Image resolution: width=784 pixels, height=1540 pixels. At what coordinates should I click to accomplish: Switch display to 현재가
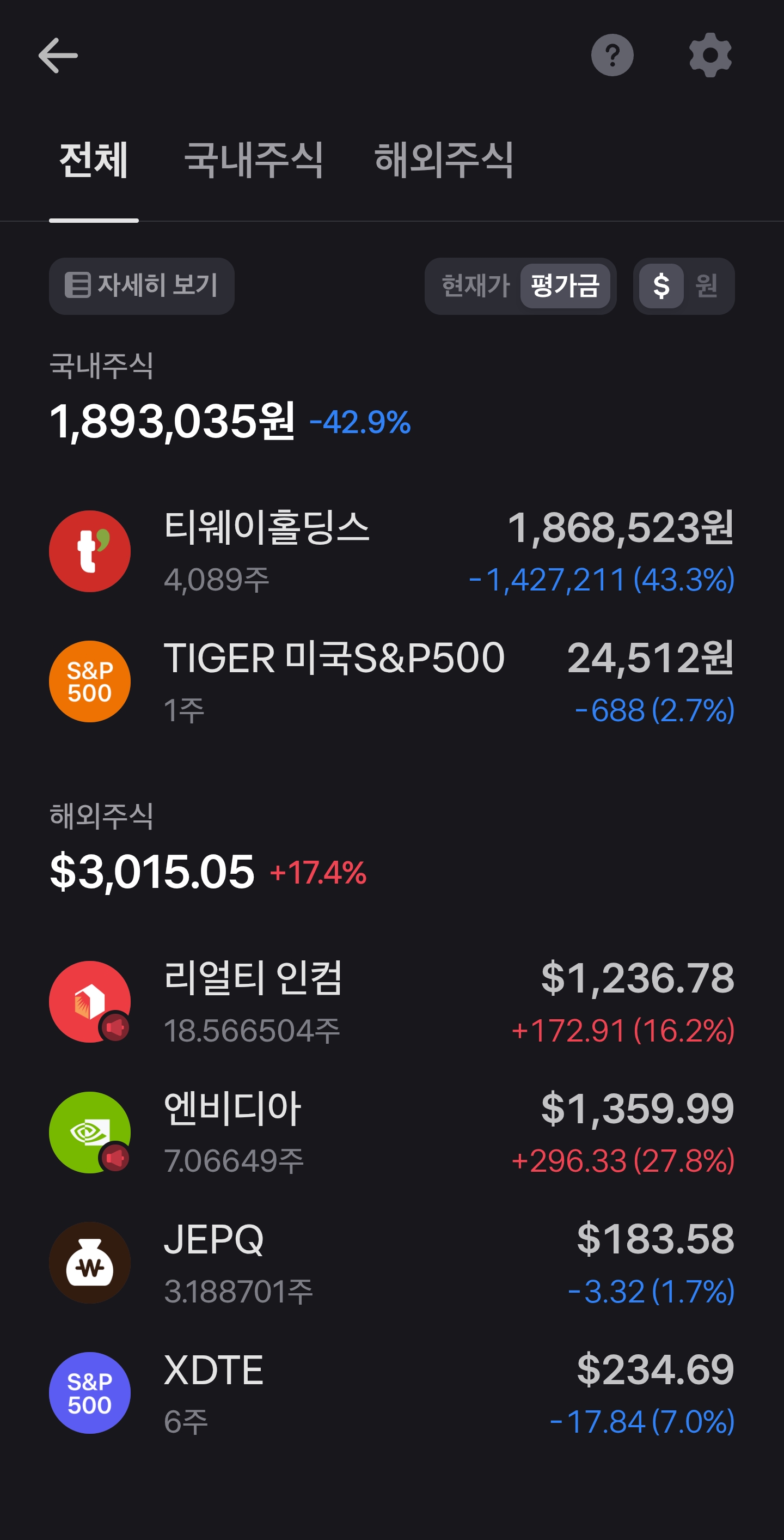[x=476, y=286]
